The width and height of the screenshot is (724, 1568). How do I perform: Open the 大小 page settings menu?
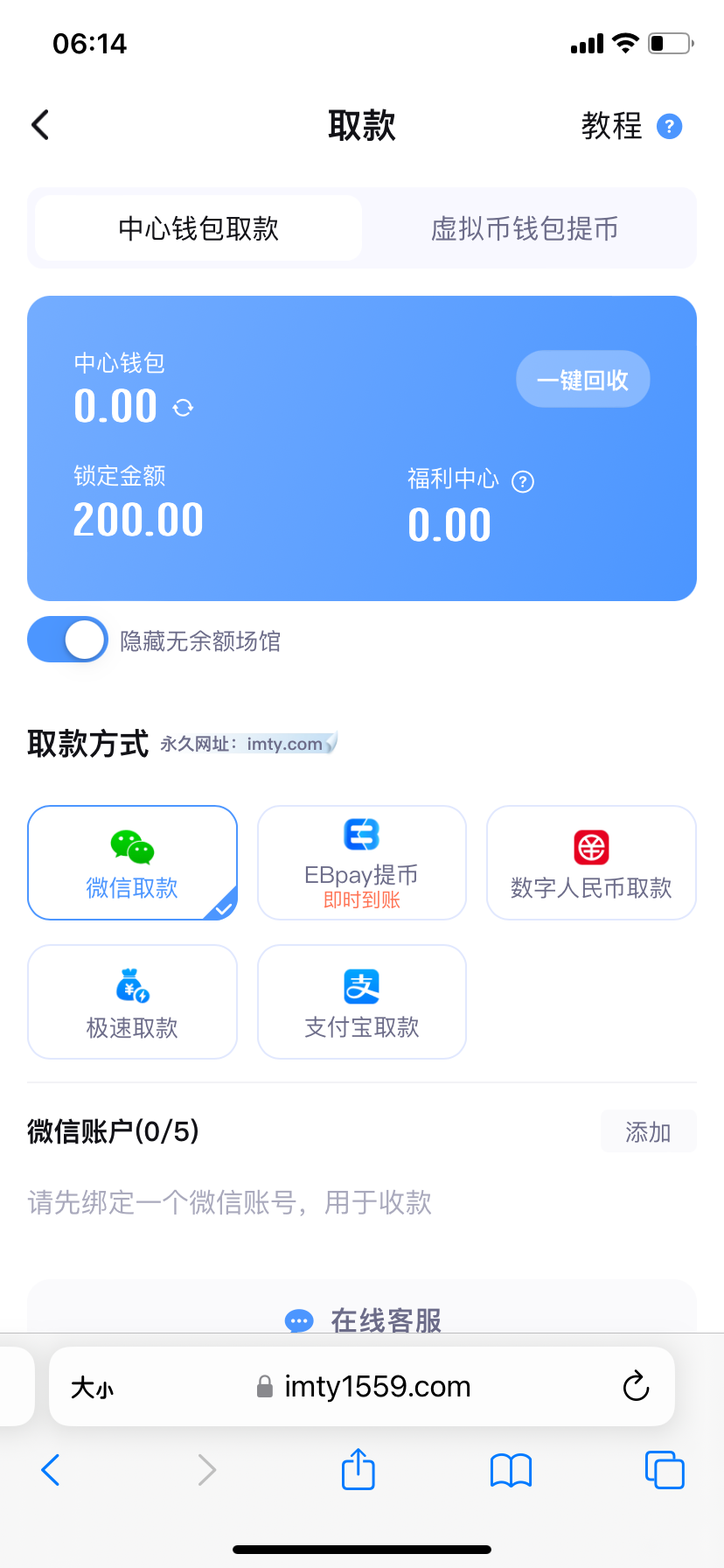click(x=92, y=1387)
